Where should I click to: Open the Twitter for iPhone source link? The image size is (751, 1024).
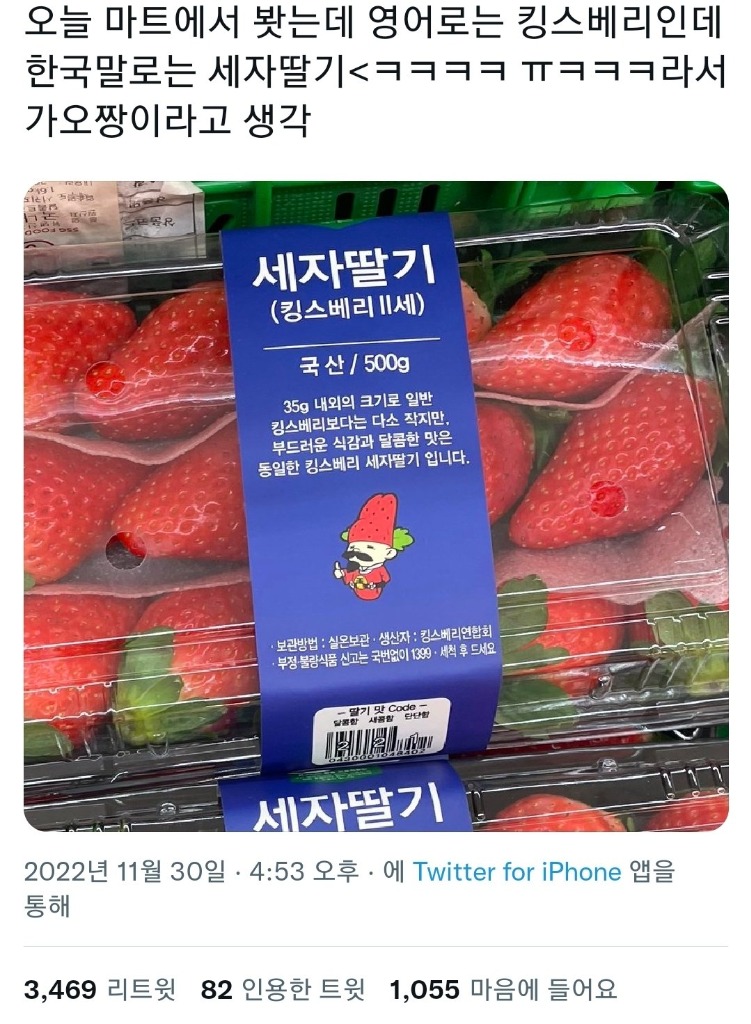tap(516, 871)
